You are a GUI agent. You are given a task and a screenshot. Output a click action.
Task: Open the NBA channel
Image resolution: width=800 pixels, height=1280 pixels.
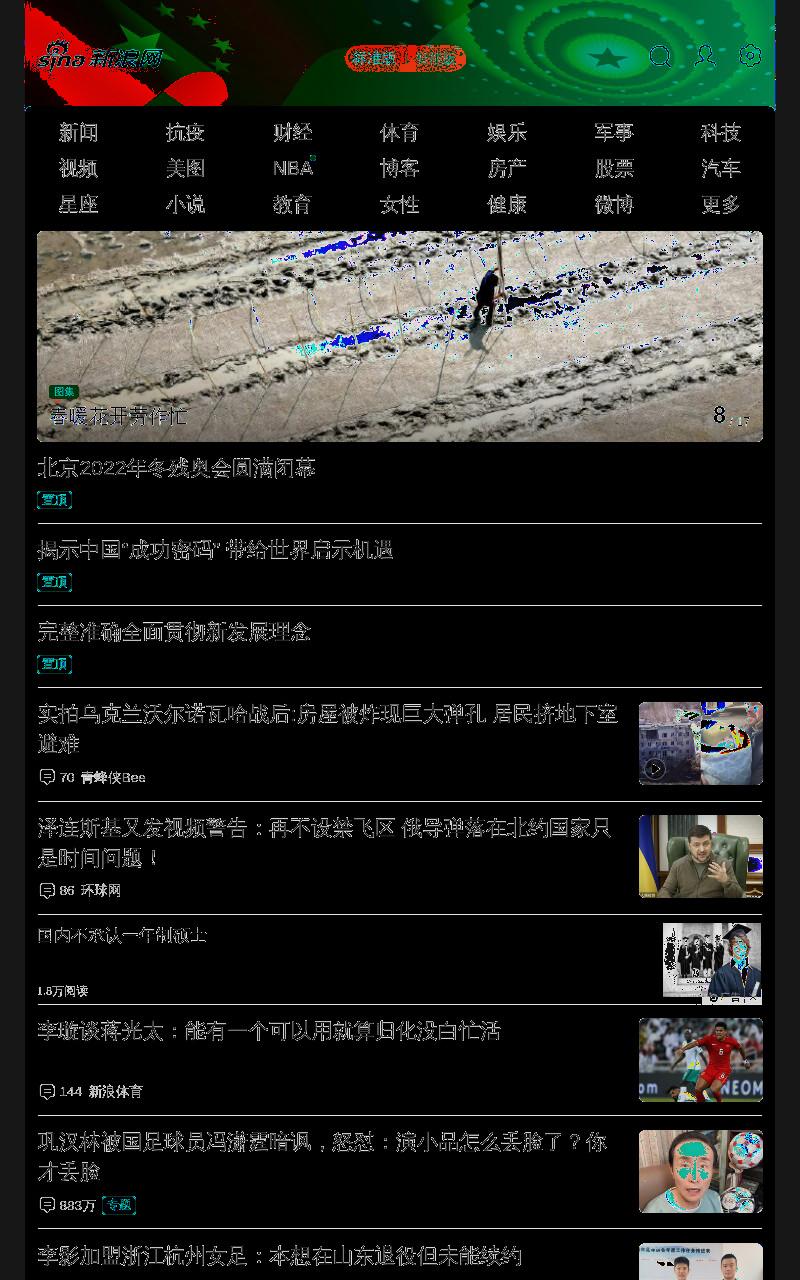(293, 168)
